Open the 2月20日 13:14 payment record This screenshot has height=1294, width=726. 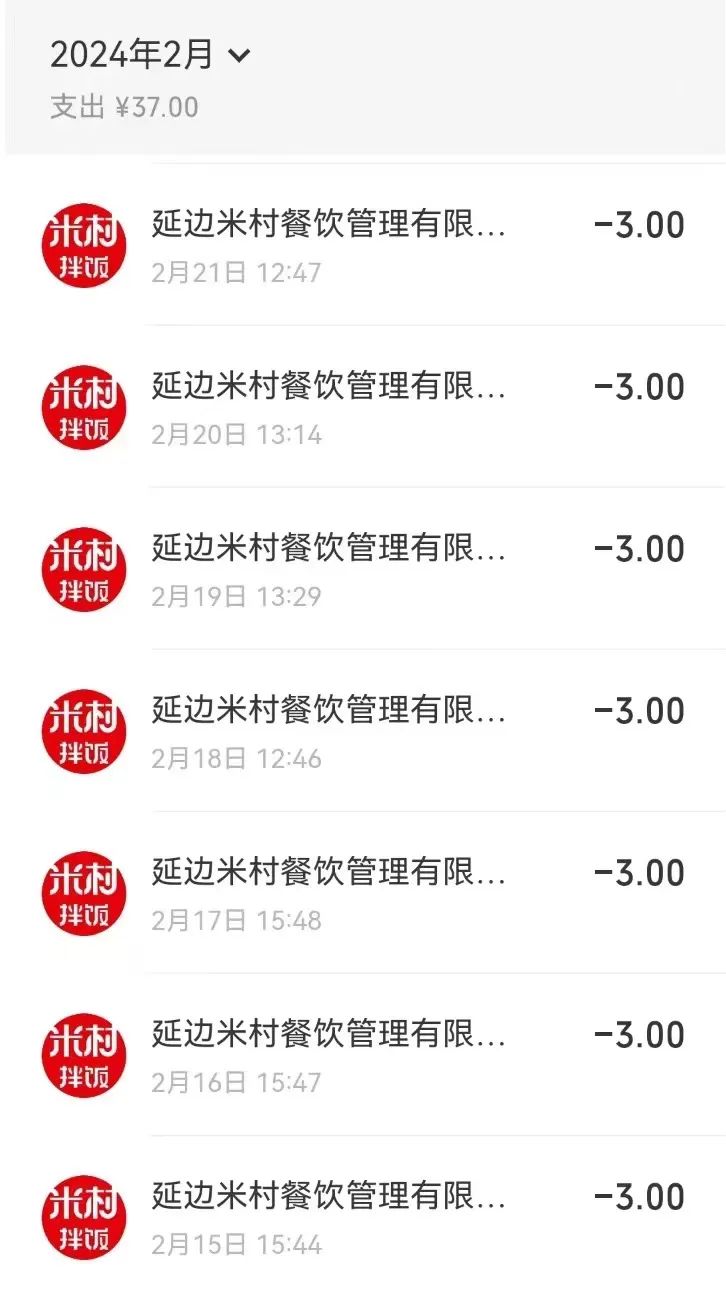tap(365, 407)
